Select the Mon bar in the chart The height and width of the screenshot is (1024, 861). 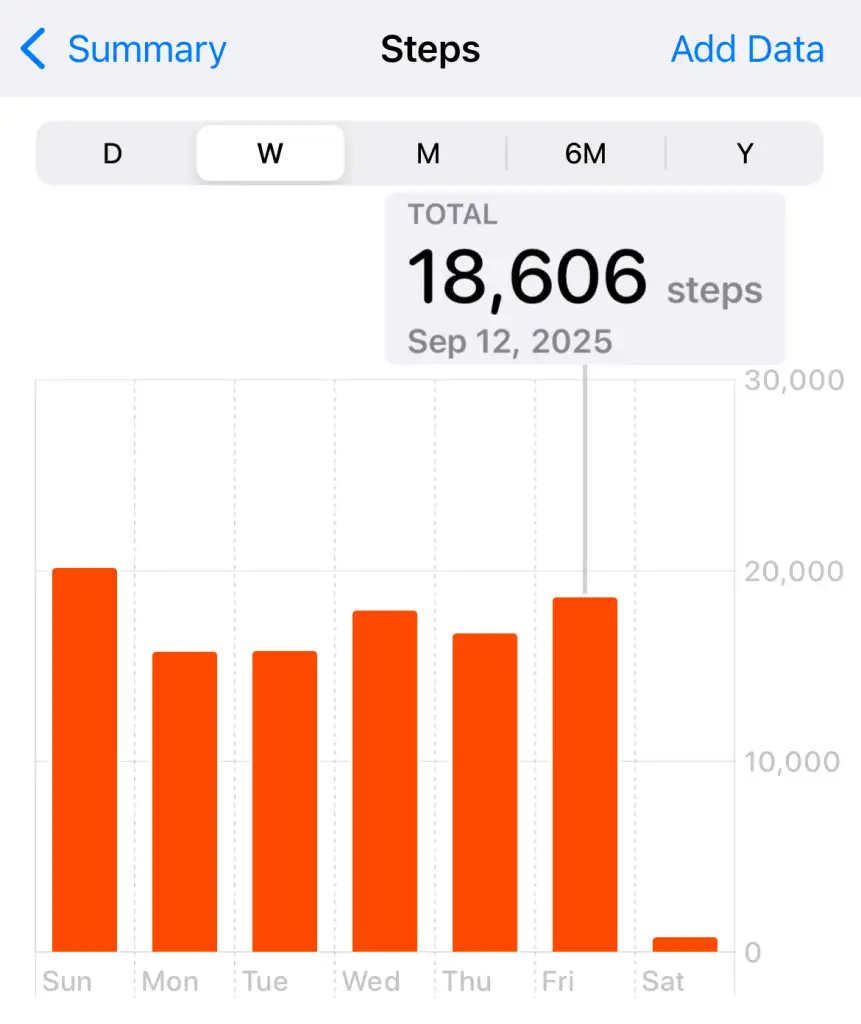point(185,800)
